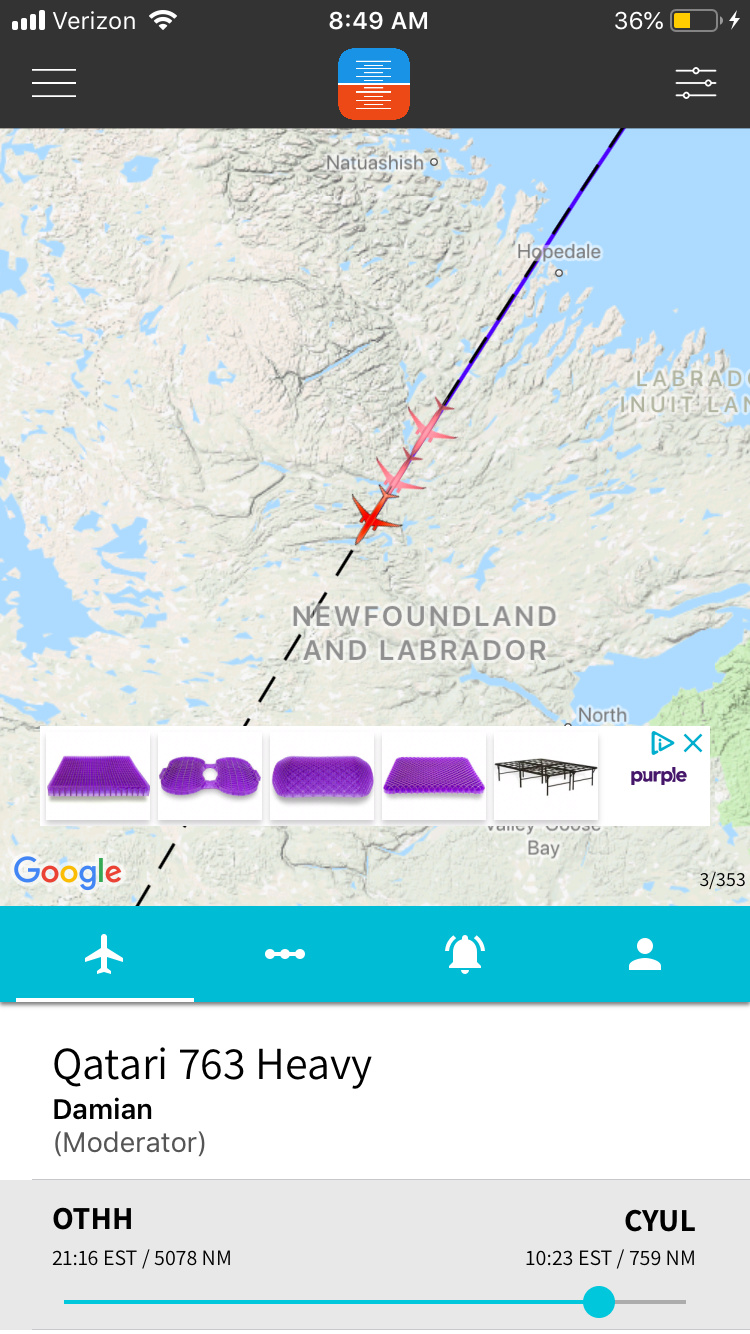
Task: Open the filter settings sliders icon
Action: pos(695,83)
